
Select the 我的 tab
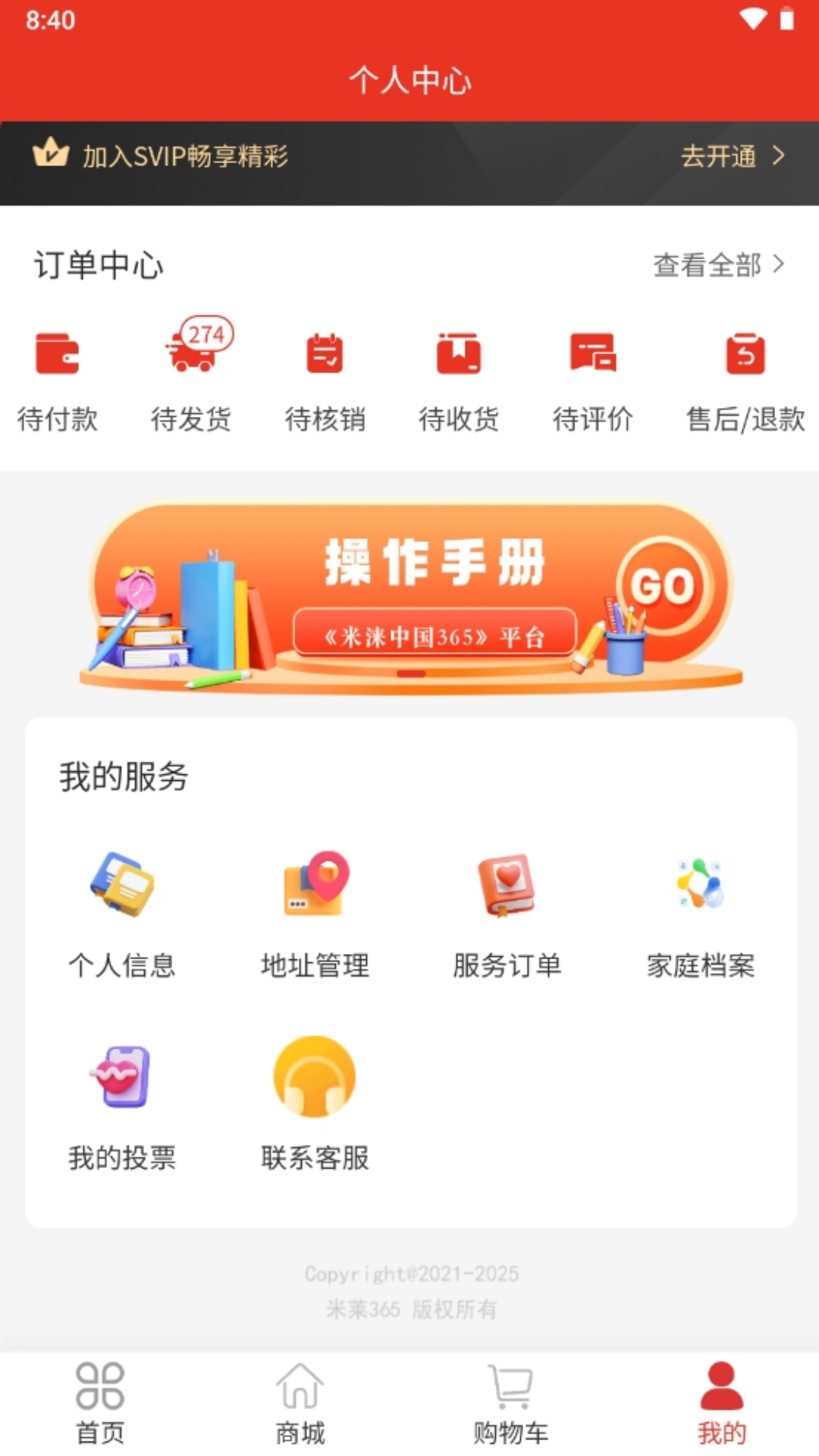tap(721, 1403)
